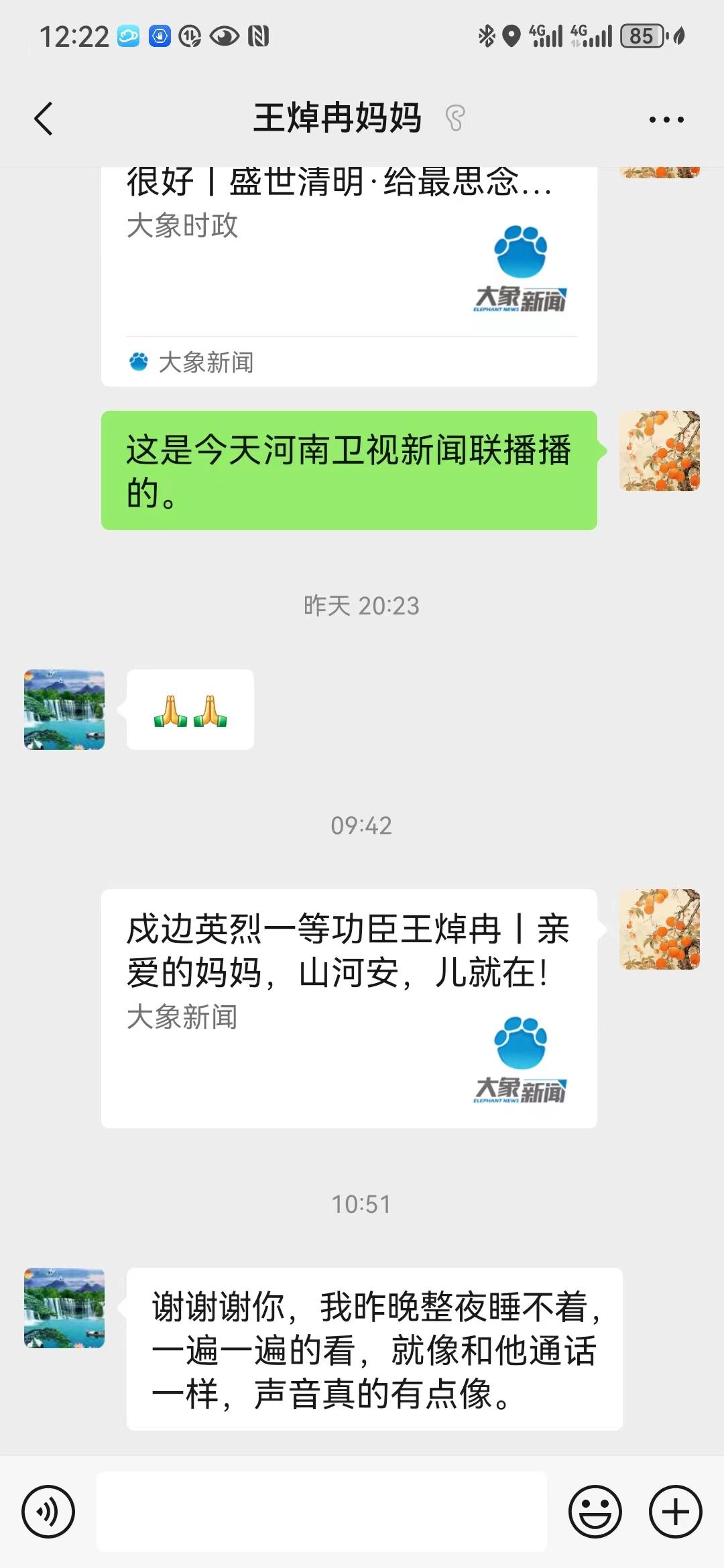Open the plus attachments menu
This screenshot has height=1568, width=724.
(x=675, y=1511)
